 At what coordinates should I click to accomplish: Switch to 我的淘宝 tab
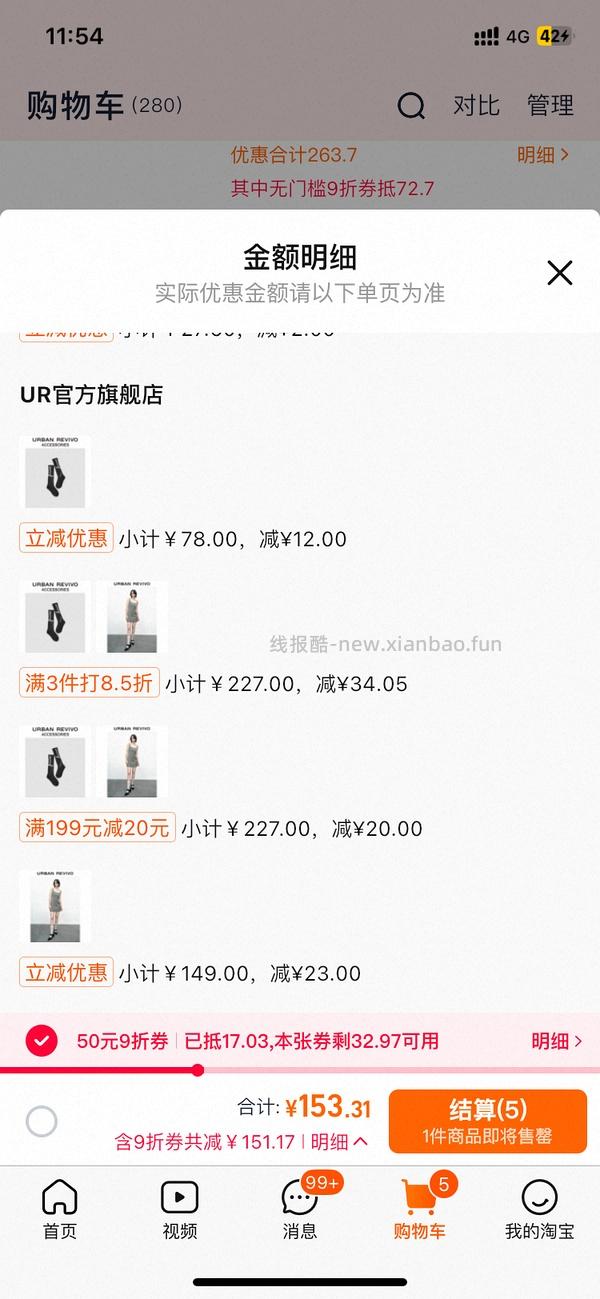tap(540, 1209)
